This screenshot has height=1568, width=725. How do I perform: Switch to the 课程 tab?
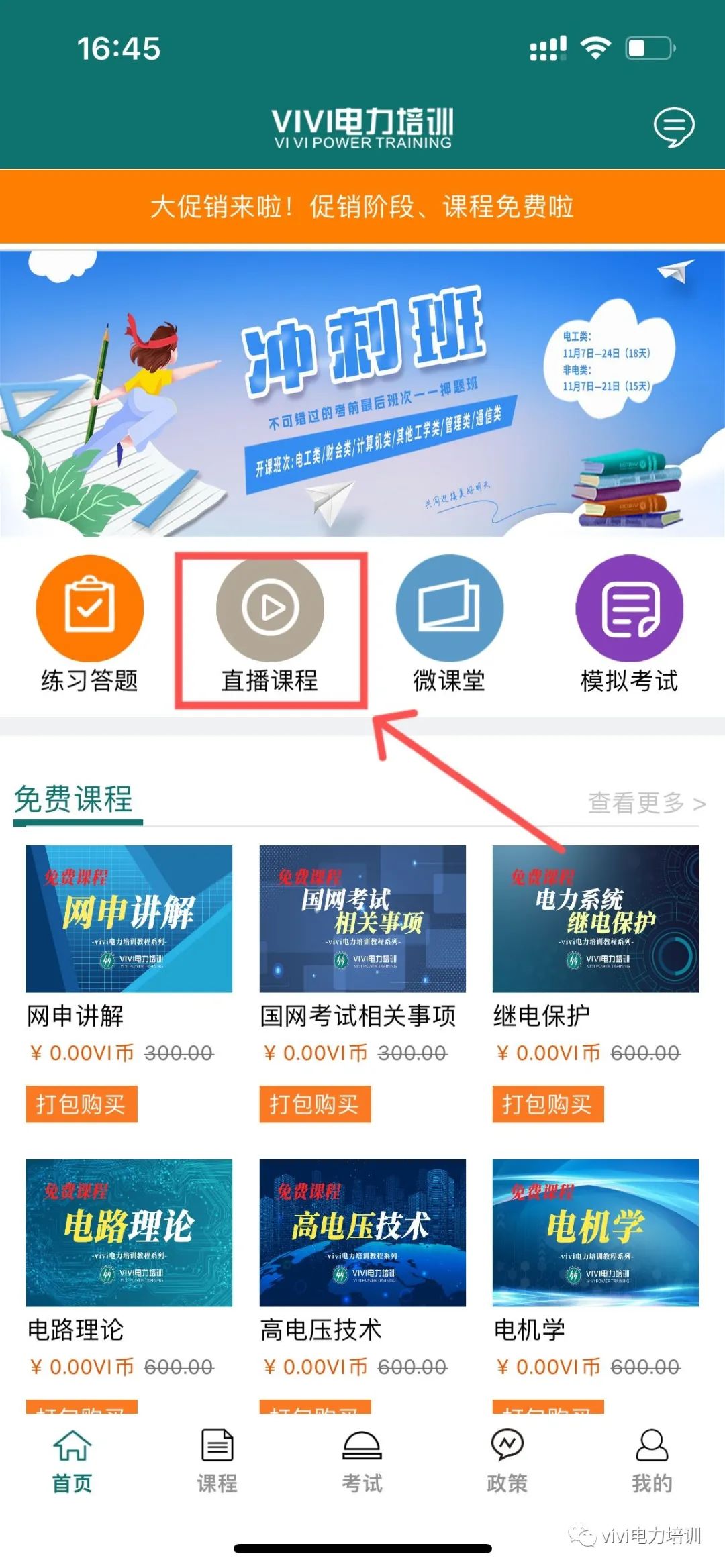tap(217, 1461)
